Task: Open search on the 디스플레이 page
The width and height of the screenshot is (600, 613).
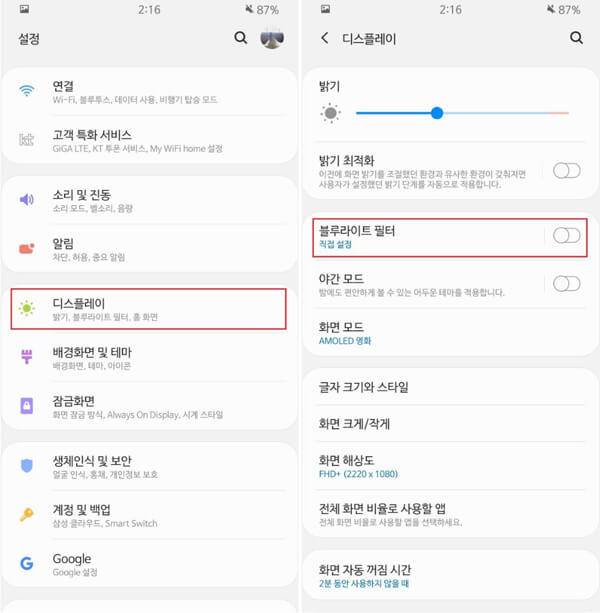Action: click(576, 38)
